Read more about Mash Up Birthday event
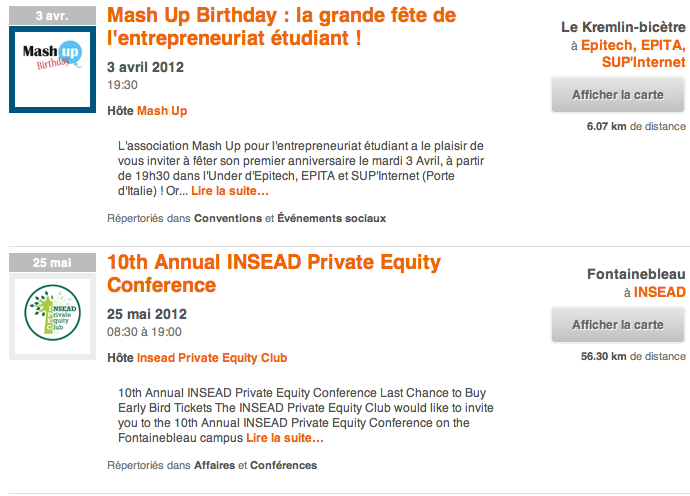Viewport: 690px width, 496px height. coord(230,191)
